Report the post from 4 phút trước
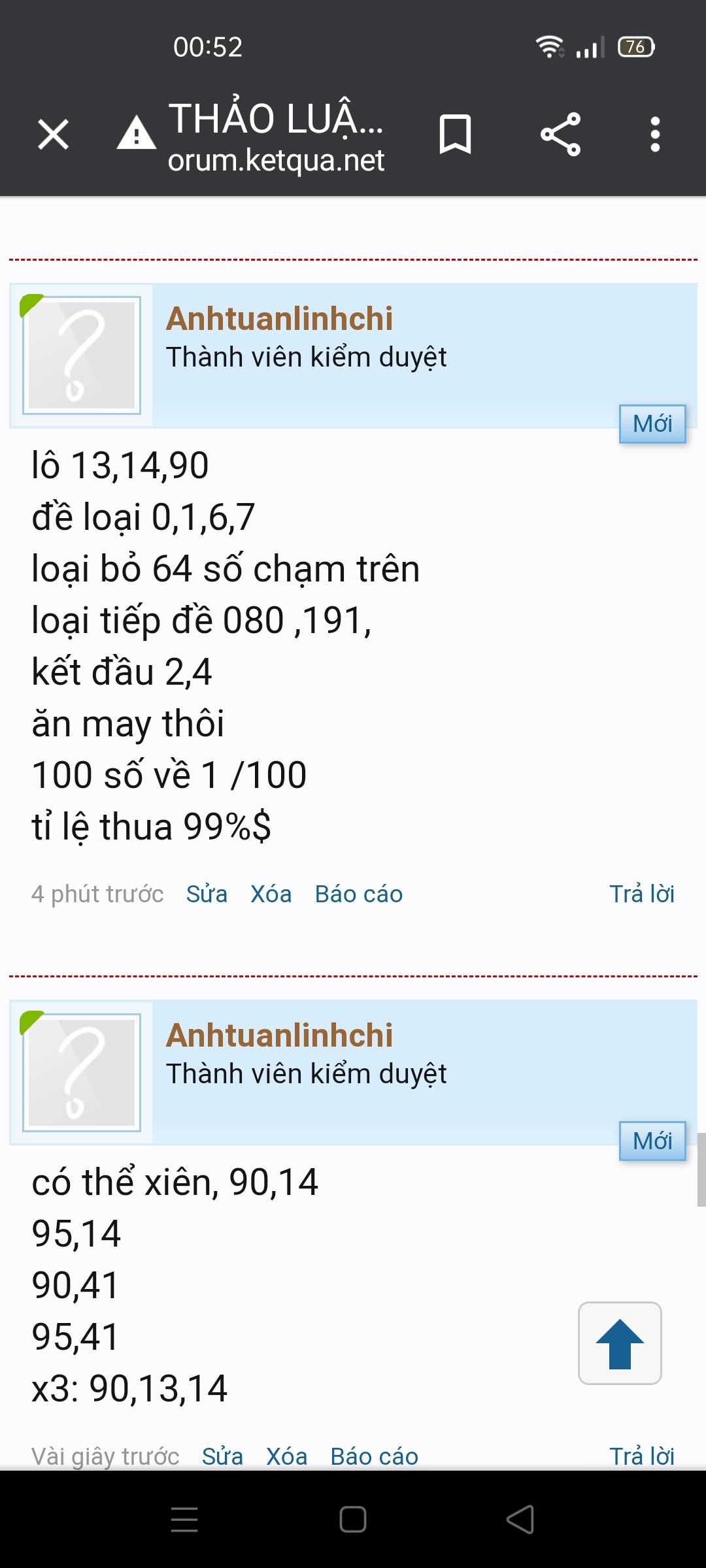The image size is (706, 1568). click(x=359, y=894)
